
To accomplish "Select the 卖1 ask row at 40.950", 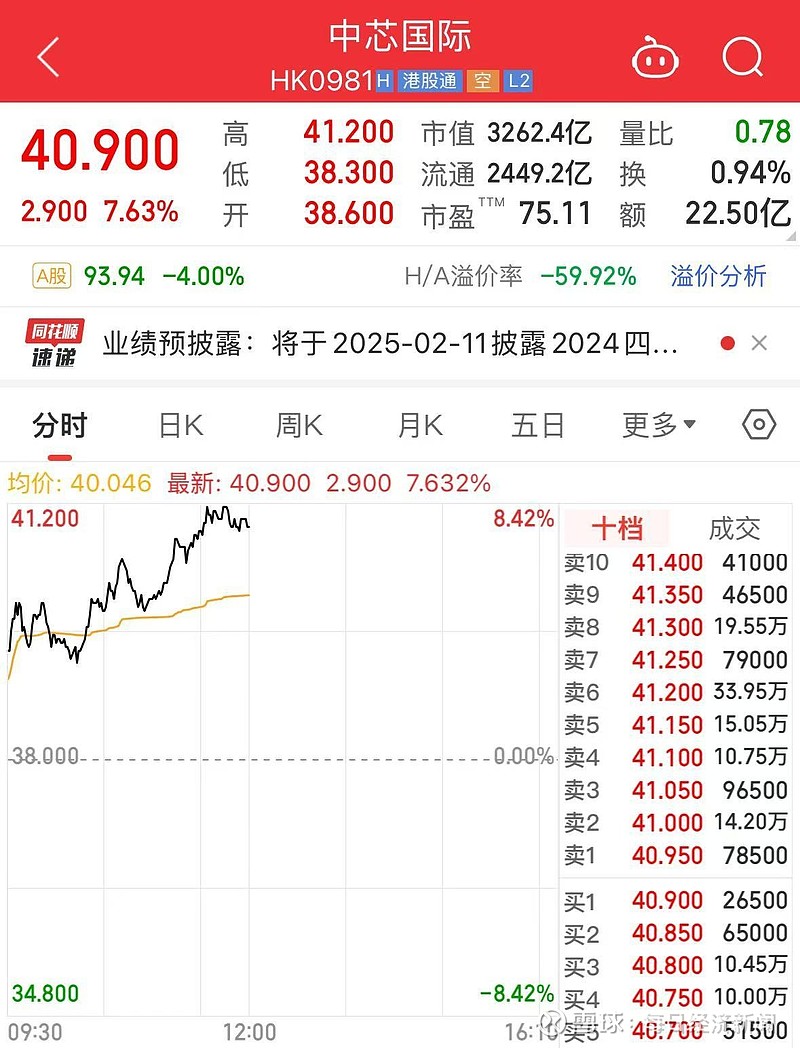I will [x=677, y=856].
